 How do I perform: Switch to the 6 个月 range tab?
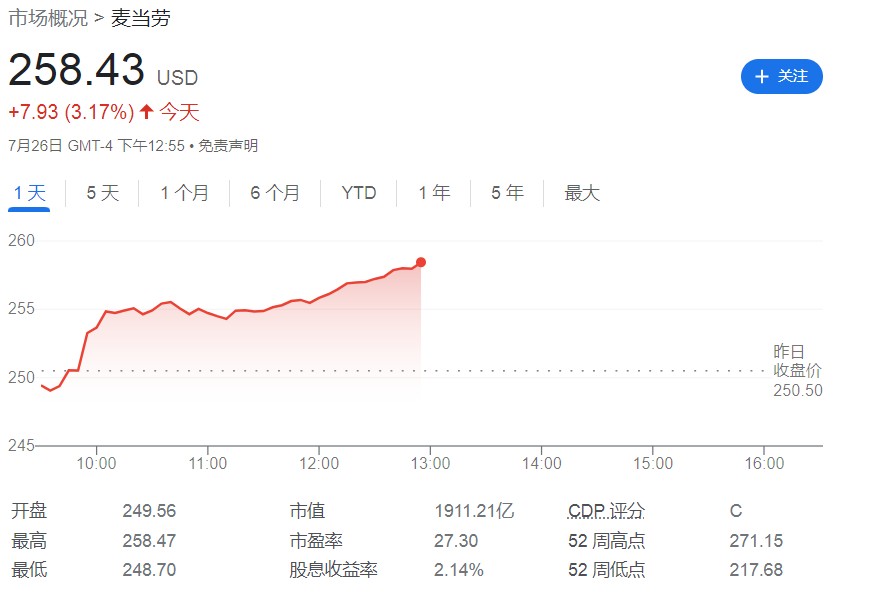point(275,193)
